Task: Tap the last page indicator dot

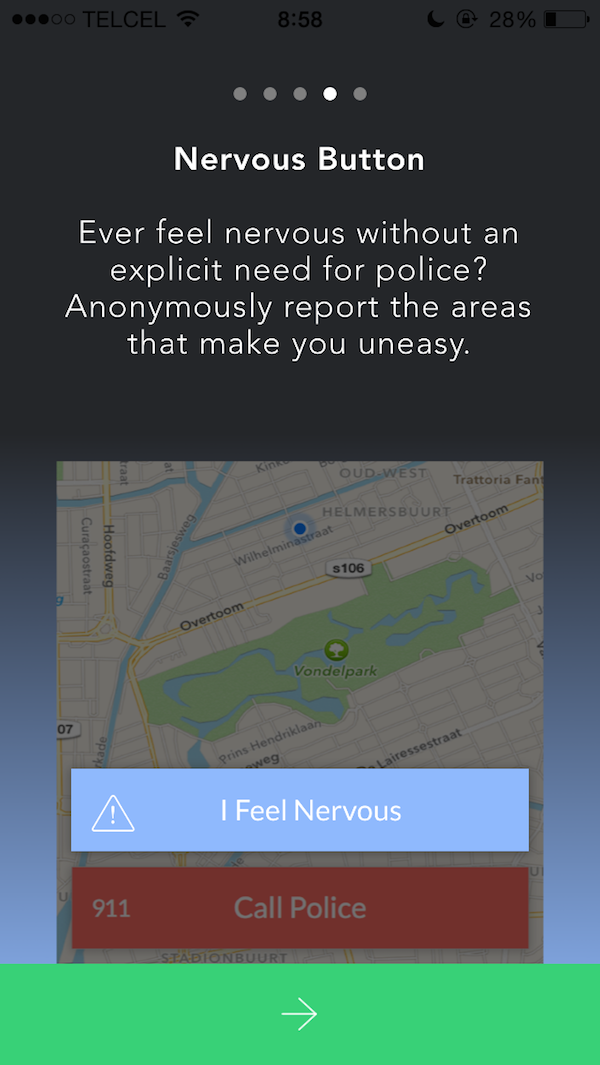Action: [x=360, y=94]
